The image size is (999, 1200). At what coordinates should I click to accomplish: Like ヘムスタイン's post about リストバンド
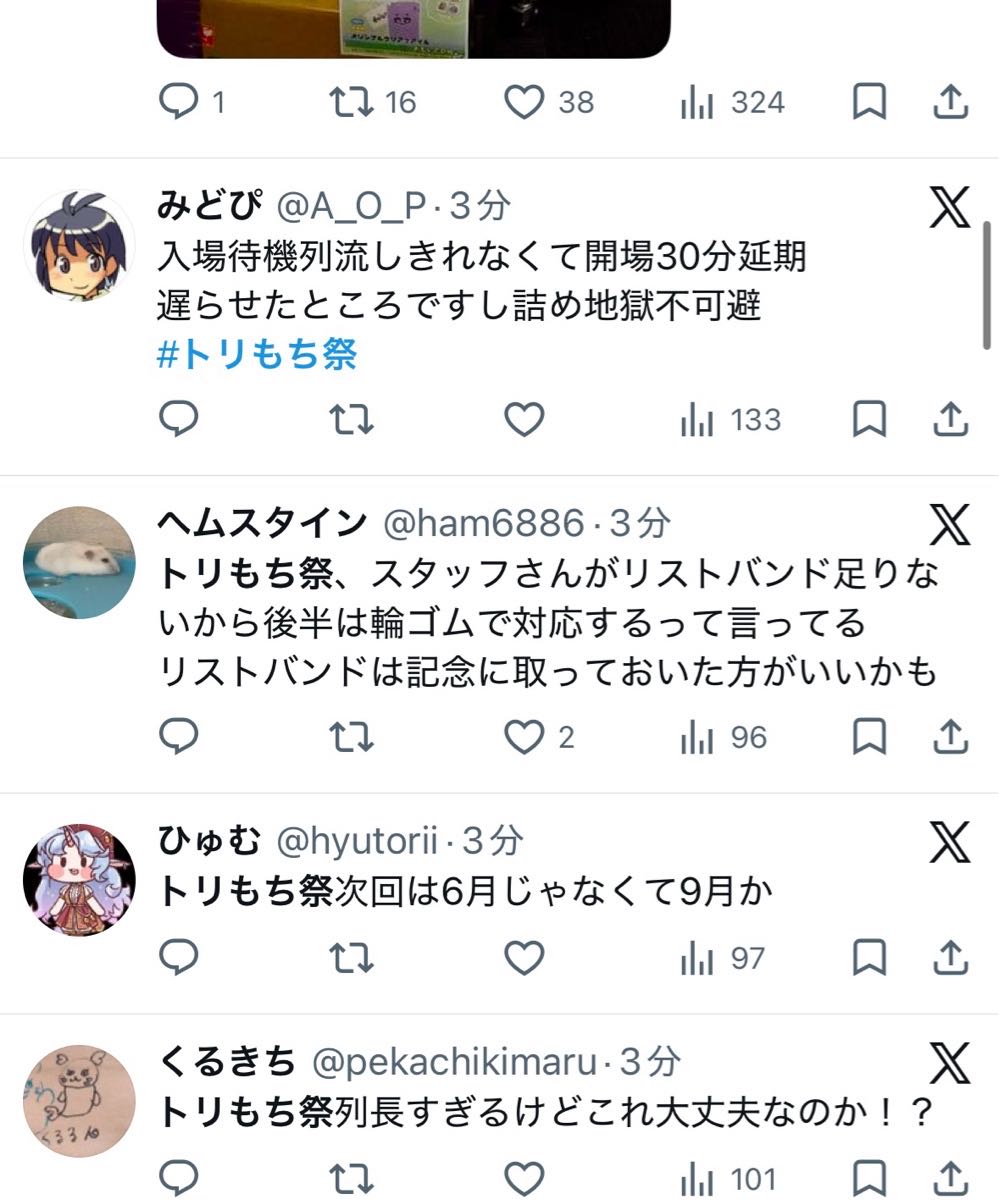pos(522,738)
